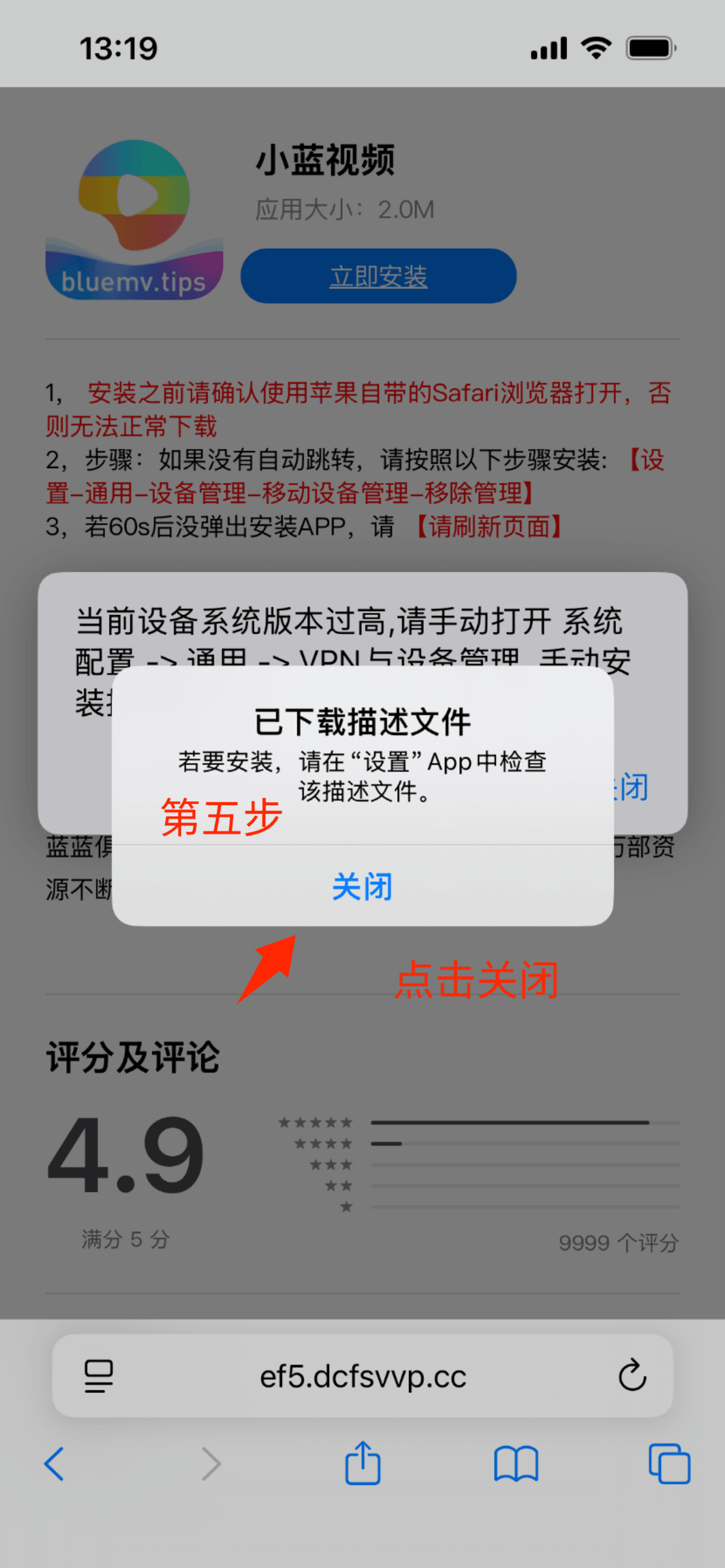
Task: Open Safari bookmarks
Action: click(x=516, y=1464)
